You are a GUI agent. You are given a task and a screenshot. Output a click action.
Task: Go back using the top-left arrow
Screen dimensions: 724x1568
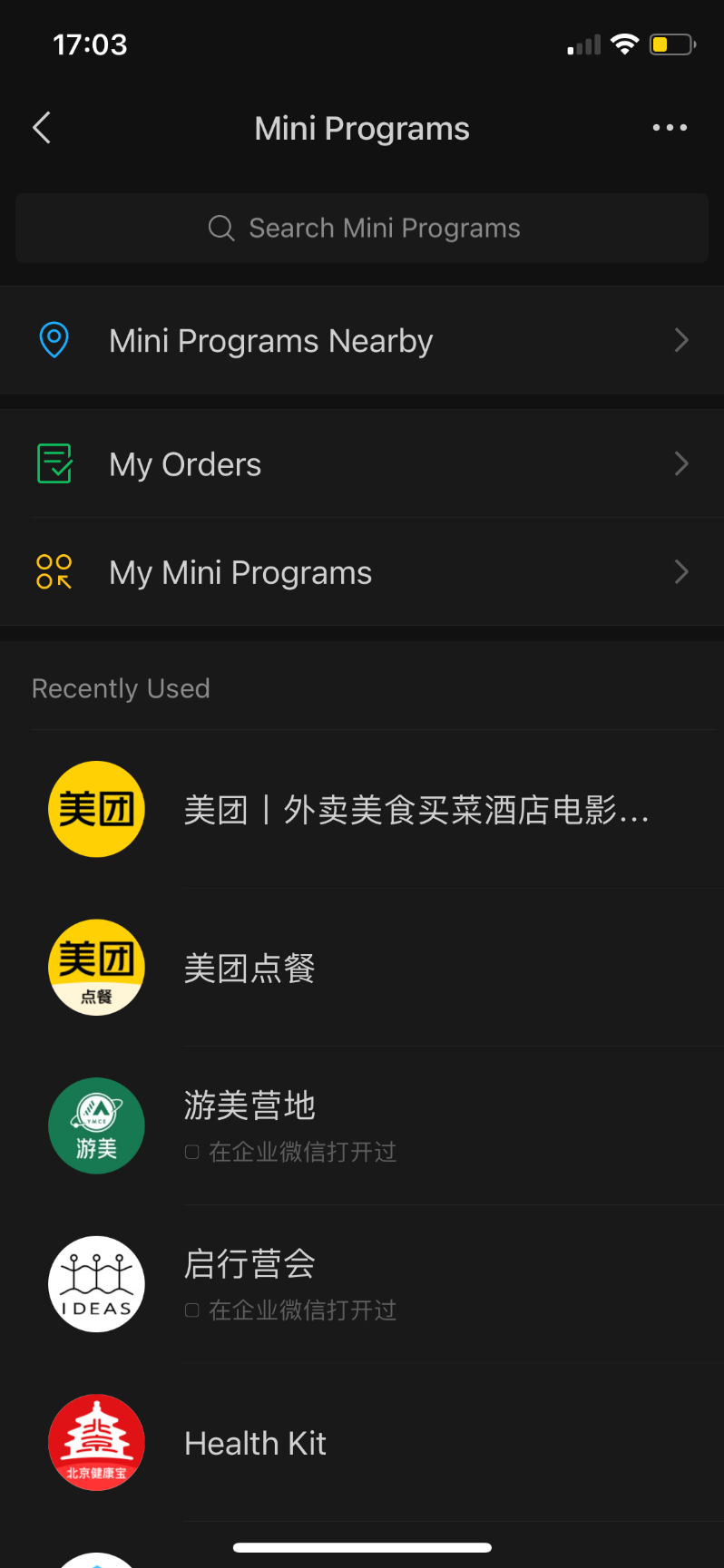coord(42,128)
